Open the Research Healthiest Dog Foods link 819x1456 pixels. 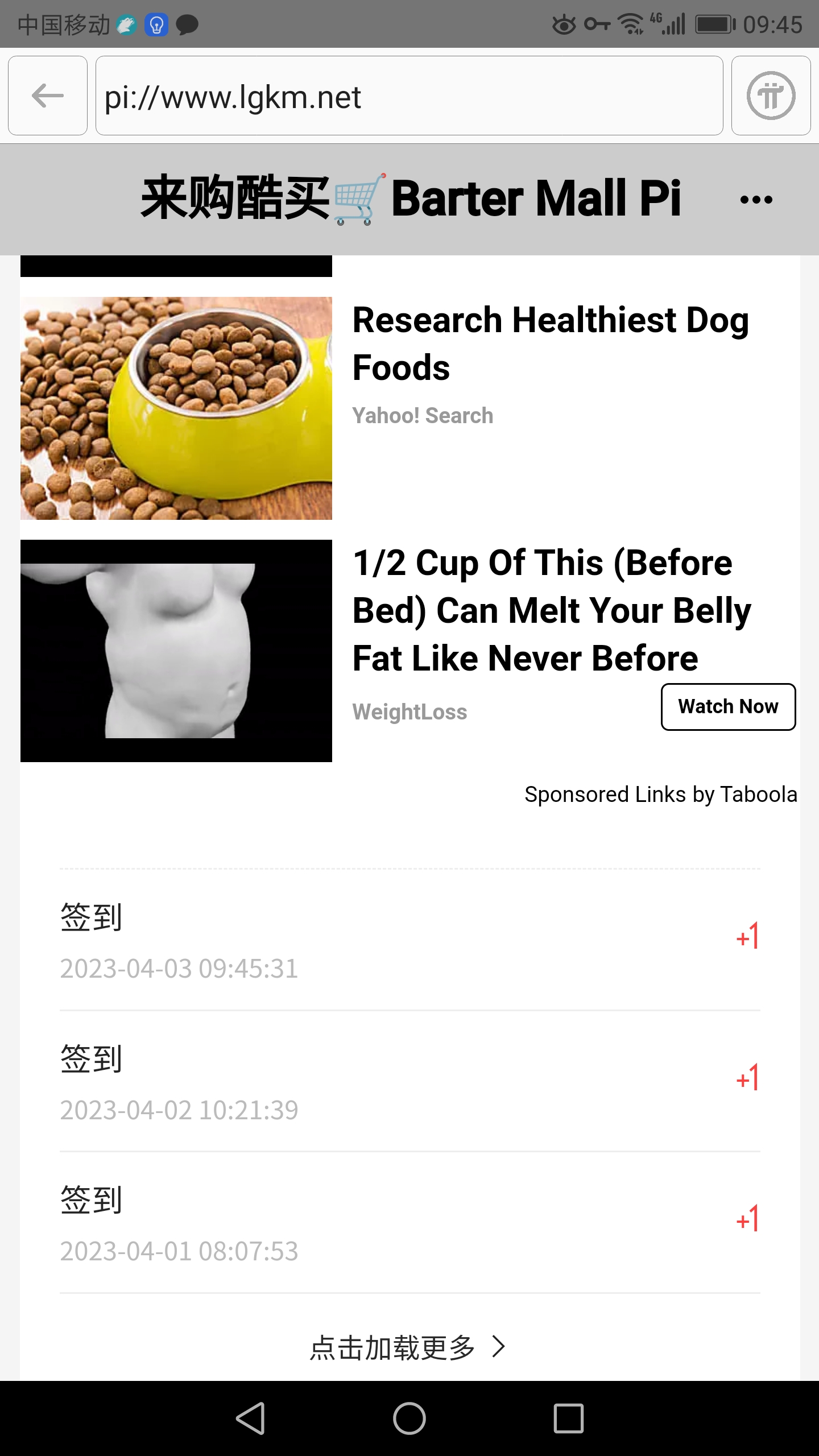pos(550,343)
